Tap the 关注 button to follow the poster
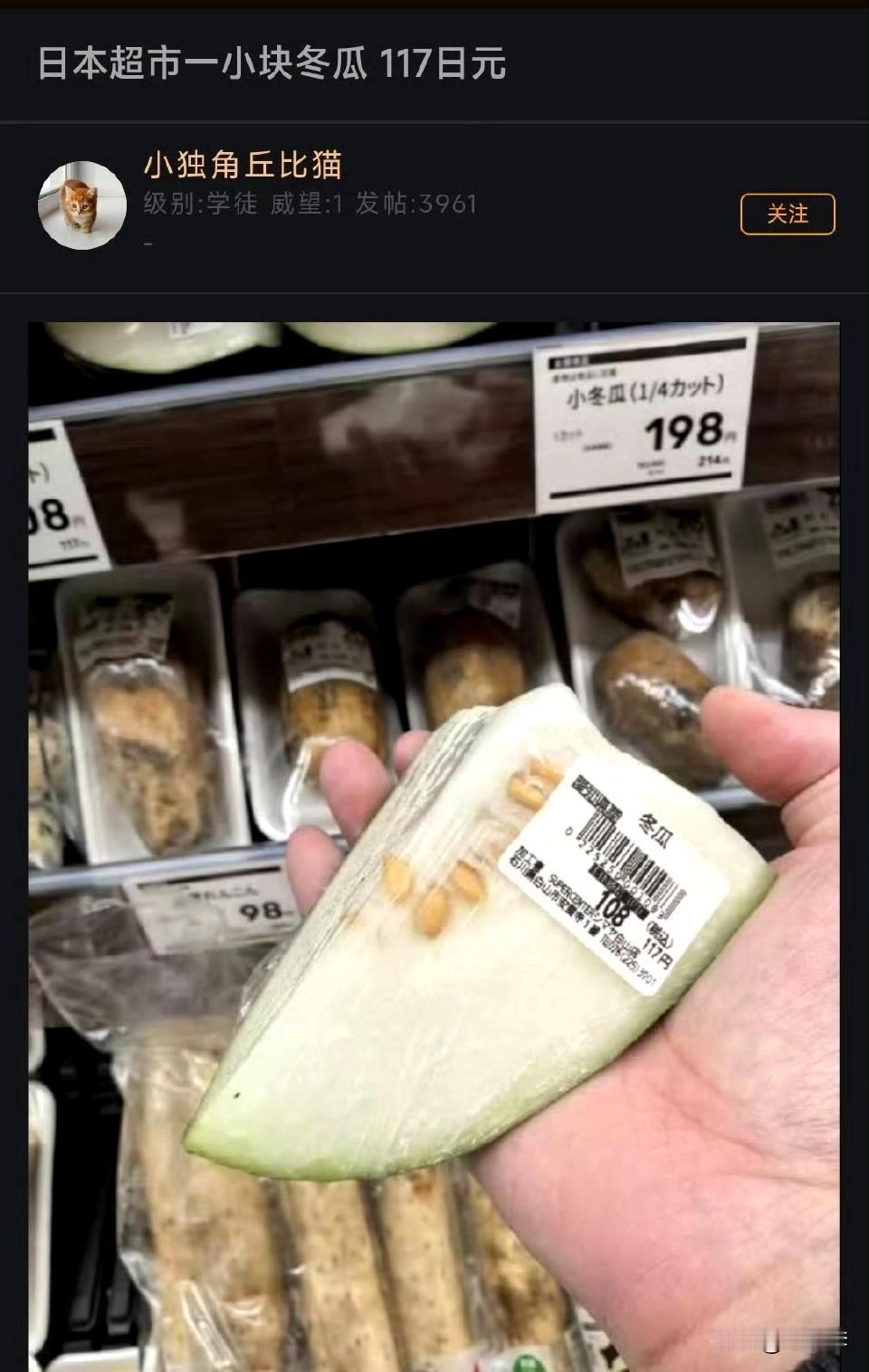The width and height of the screenshot is (869, 1372). point(787,213)
